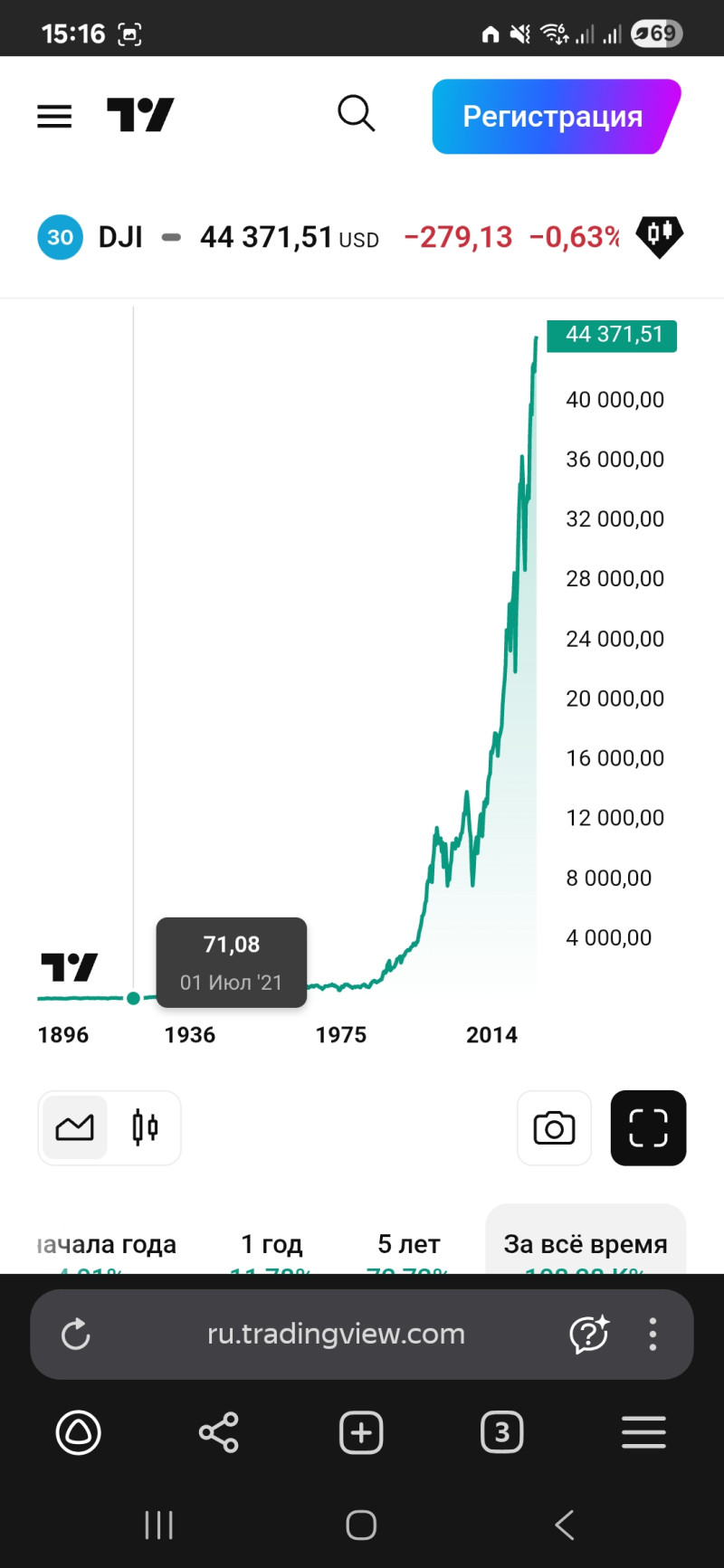
Task: Switch to area chart view
Action: pos(75,1127)
